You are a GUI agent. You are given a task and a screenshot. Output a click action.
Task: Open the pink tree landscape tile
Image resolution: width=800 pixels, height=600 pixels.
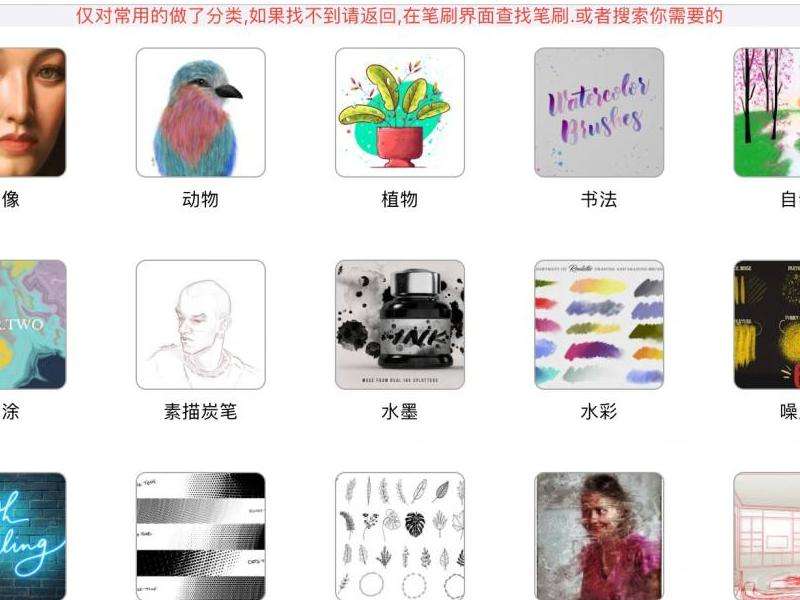point(767,112)
